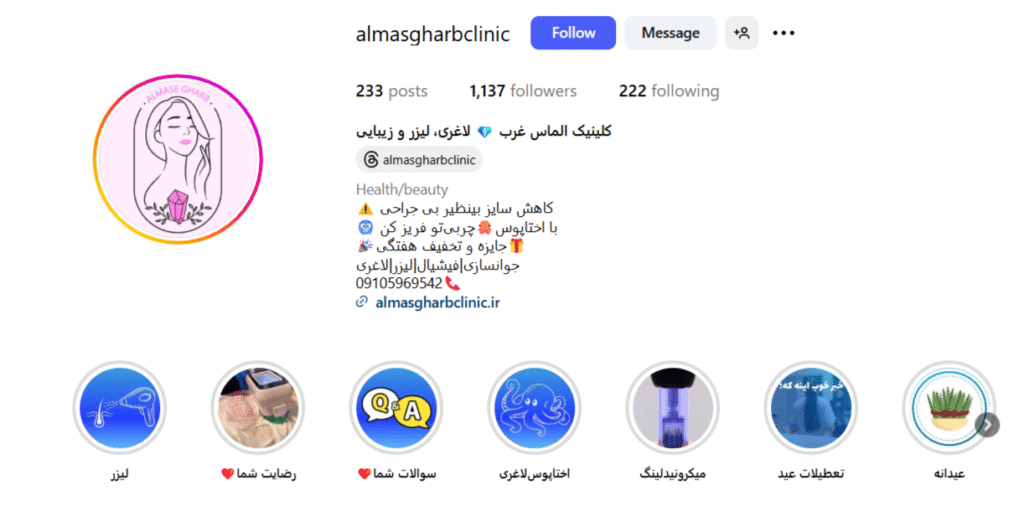Follow the almasgharbclinic account
The image size is (1024, 526).
(x=573, y=33)
